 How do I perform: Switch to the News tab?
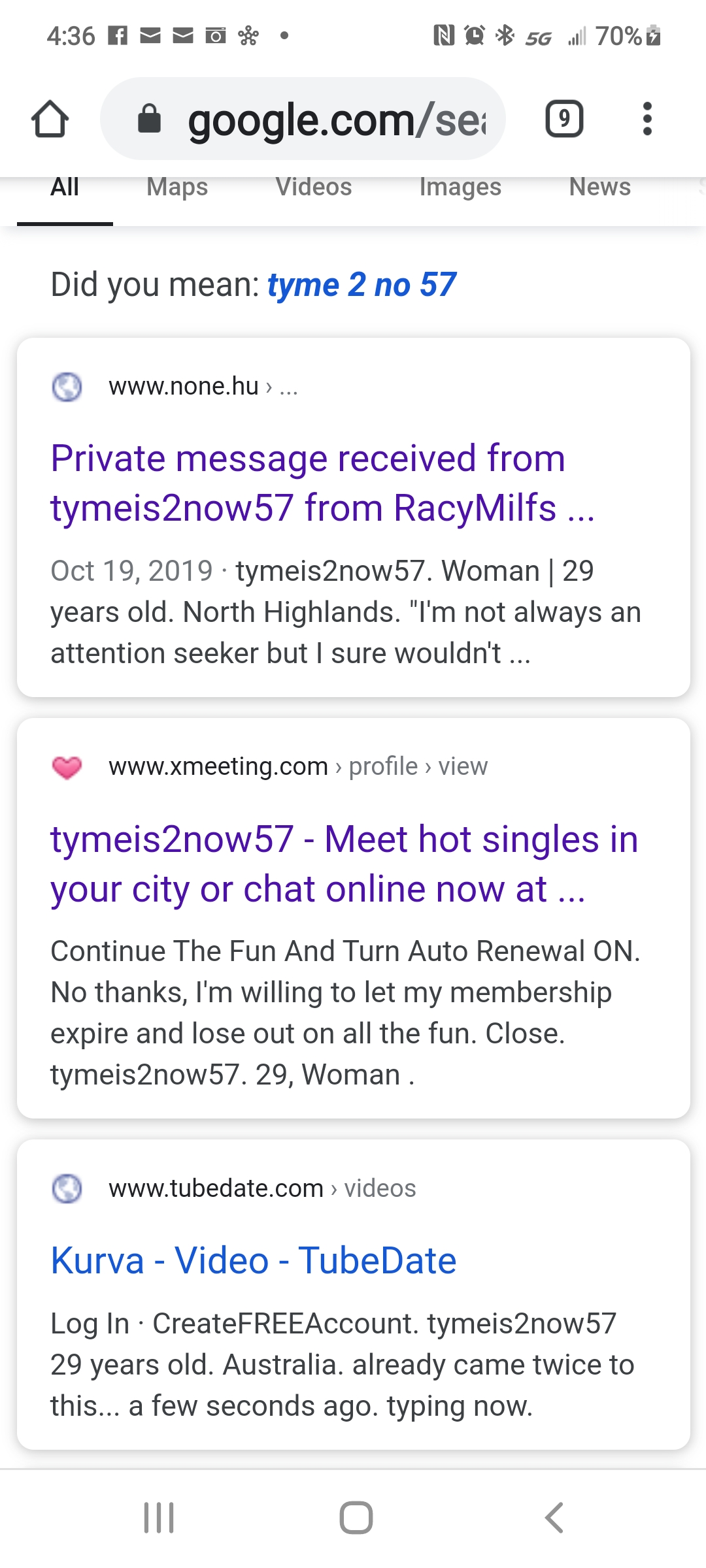[x=600, y=188]
